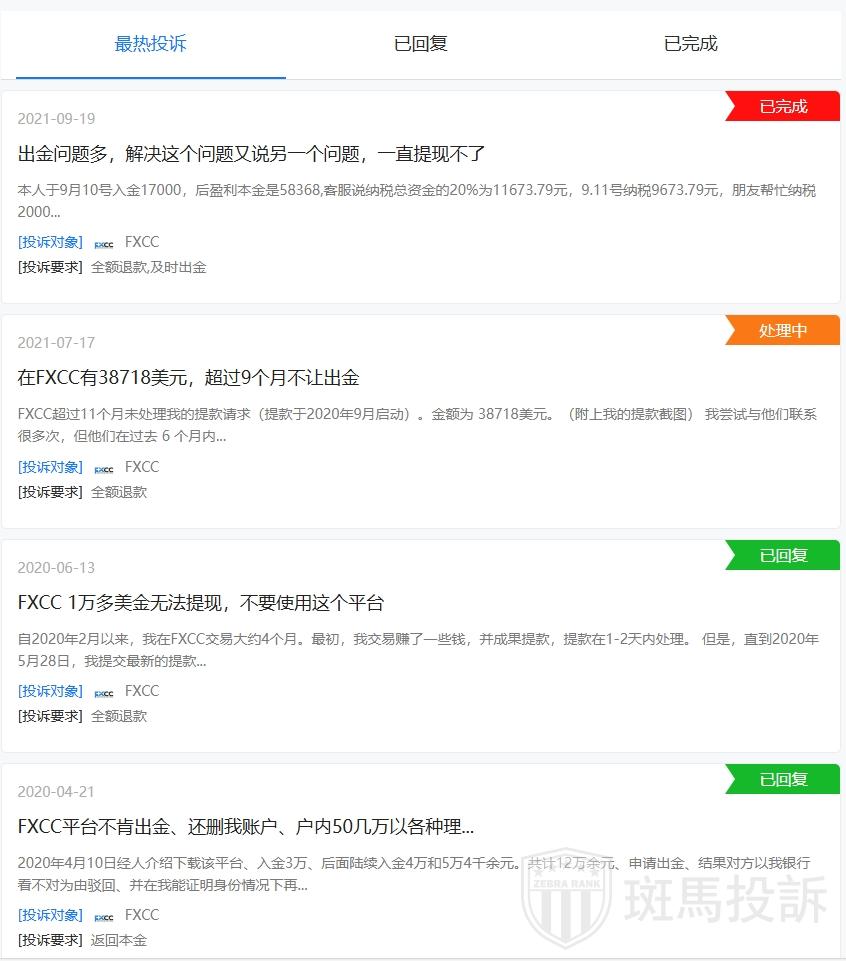This screenshot has width=846, height=961.
Task: Open FXCC link in the 2021-09-19 complaint
Action: coord(141,242)
